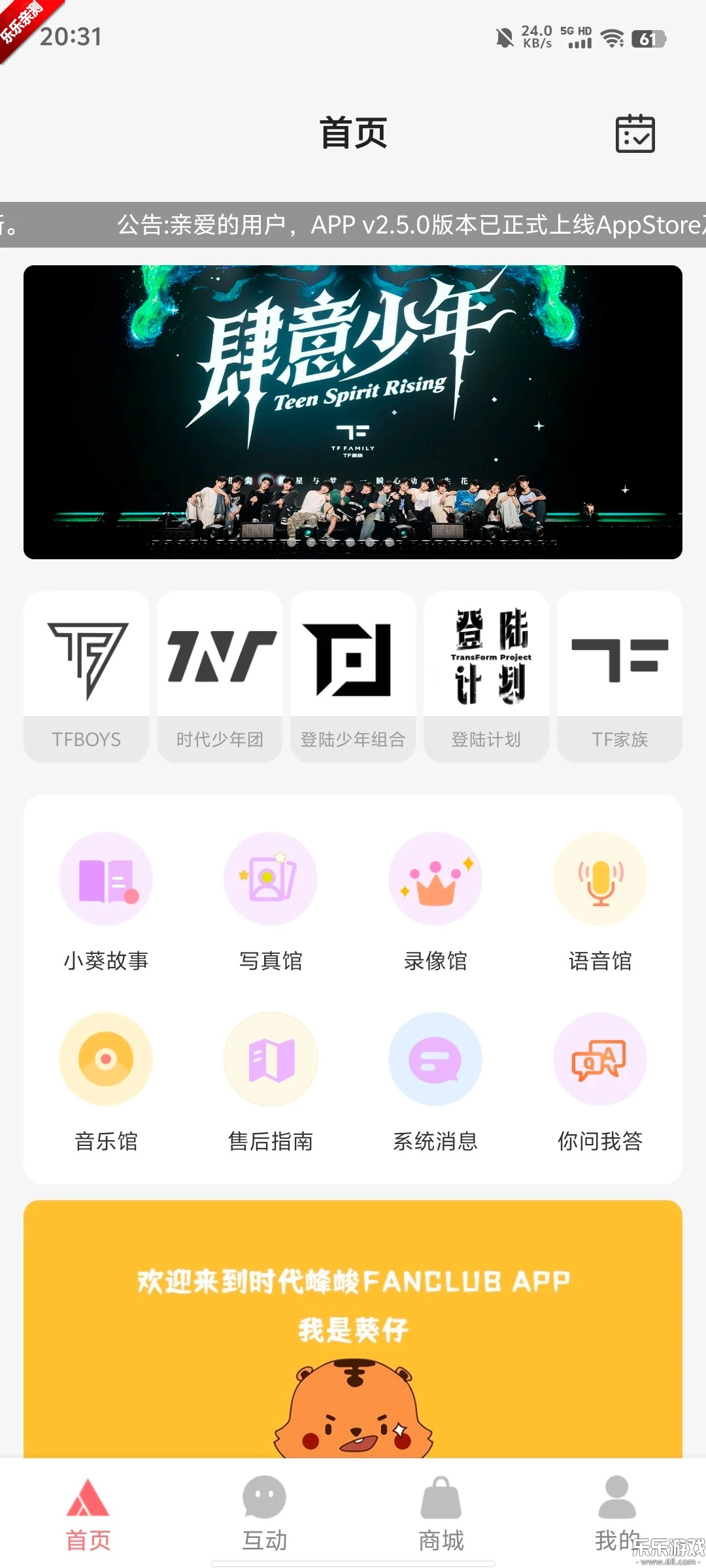
Task: Open 你问我答 Q&A
Action: click(600, 1081)
